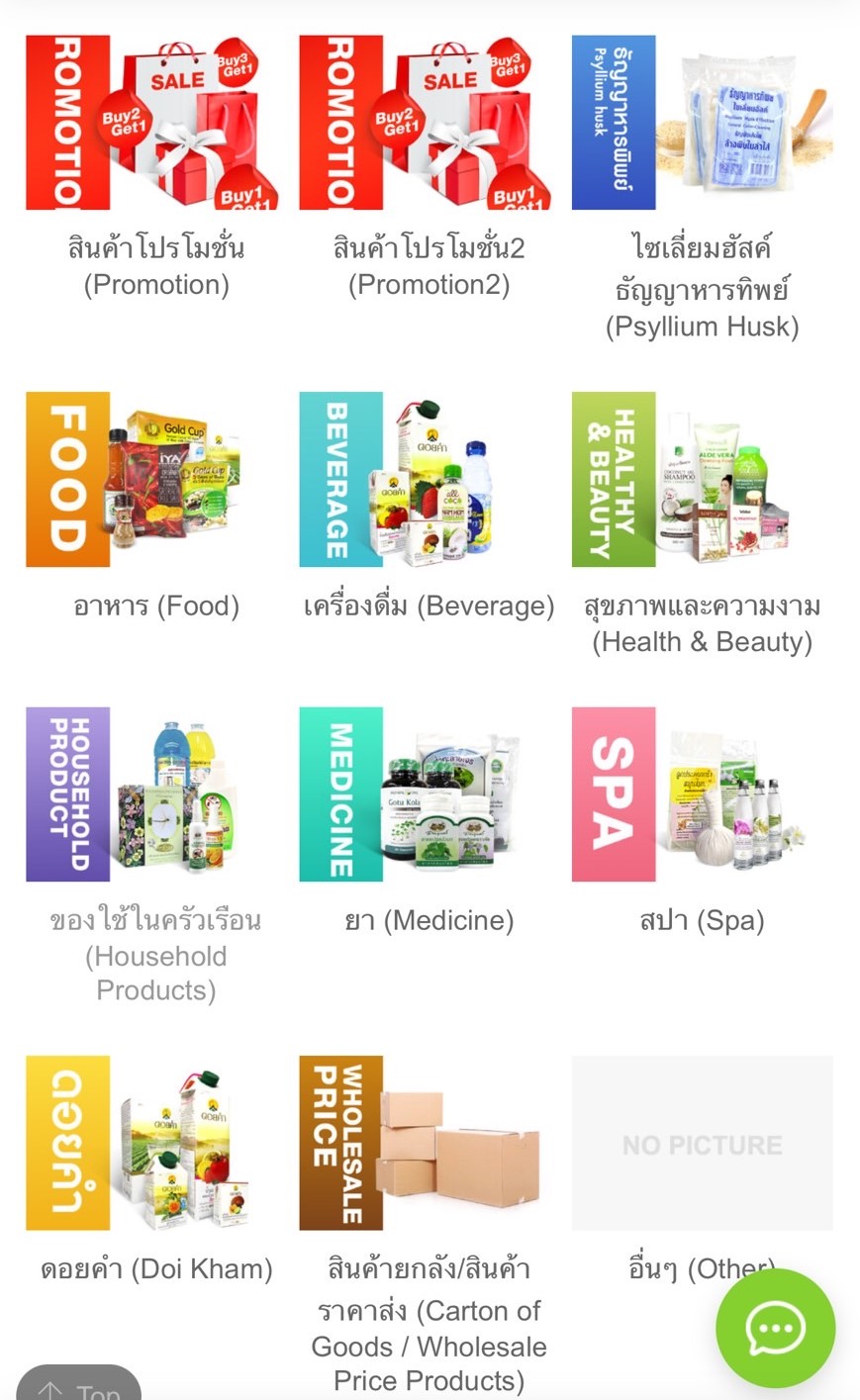
Task: Open the Spa category tile
Action: click(x=702, y=794)
